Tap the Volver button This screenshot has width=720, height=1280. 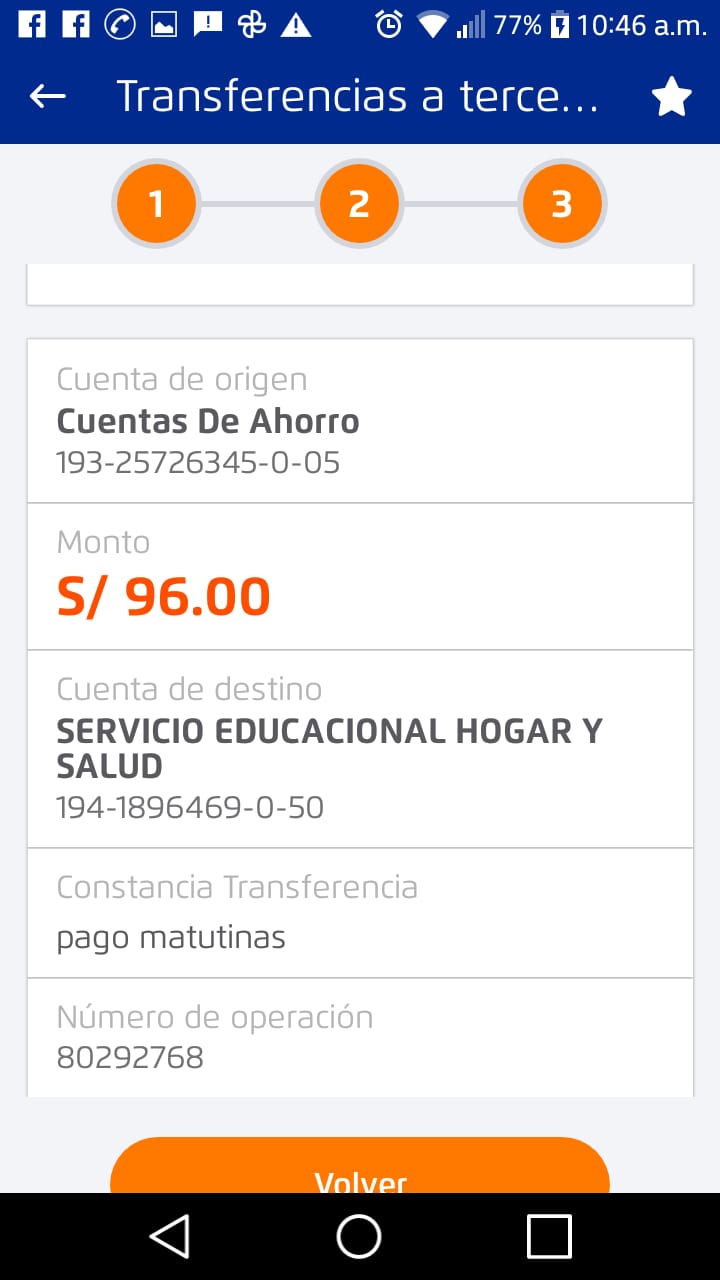(x=360, y=1170)
